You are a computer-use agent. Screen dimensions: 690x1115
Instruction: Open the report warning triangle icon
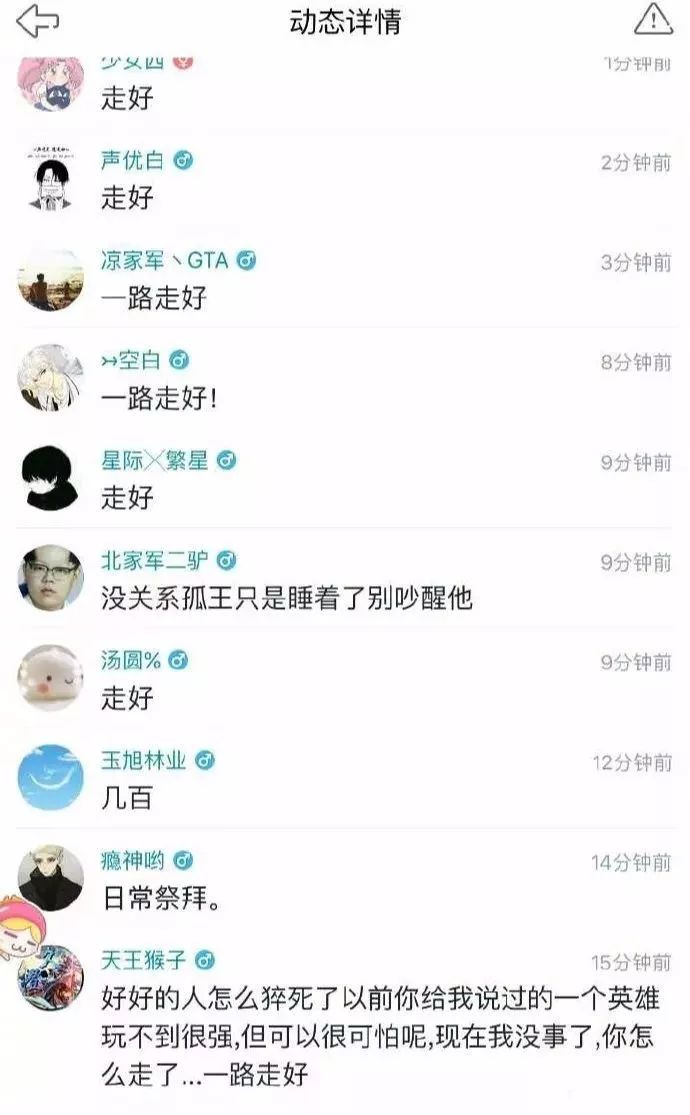652,19
